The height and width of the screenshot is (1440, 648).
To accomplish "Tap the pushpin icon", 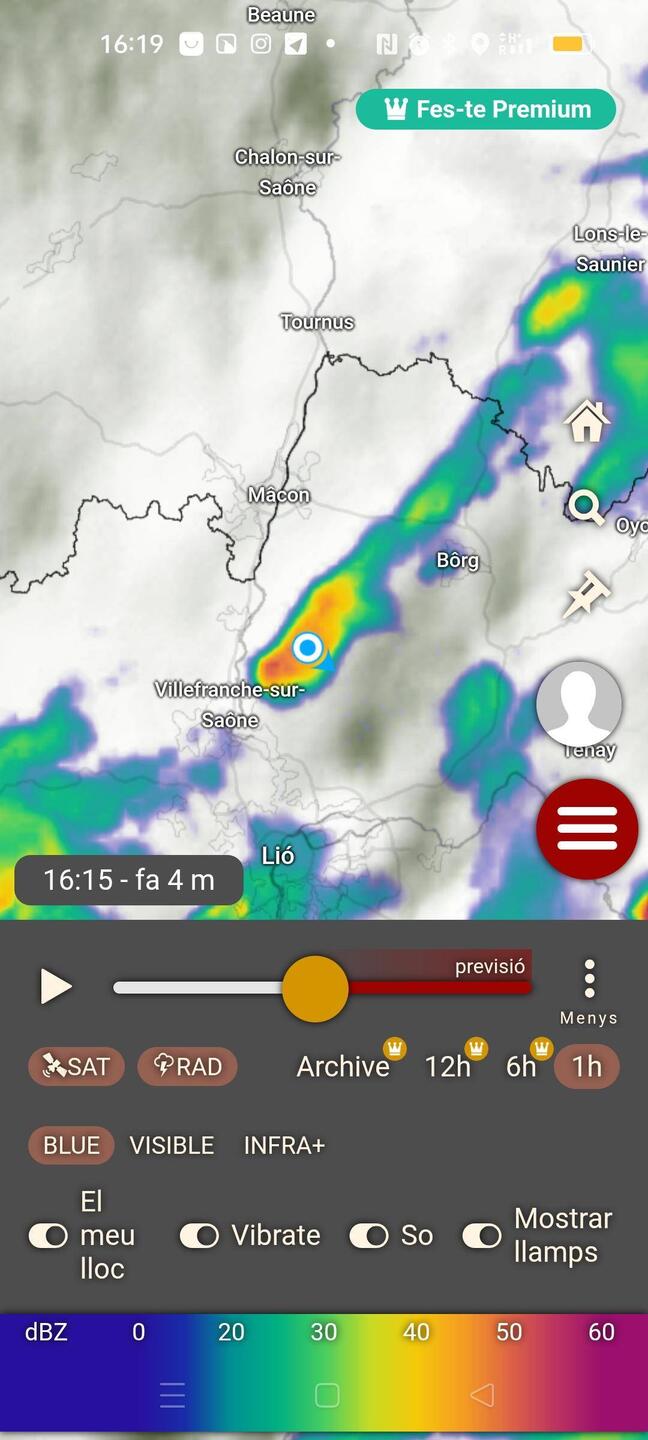I will [586, 594].
